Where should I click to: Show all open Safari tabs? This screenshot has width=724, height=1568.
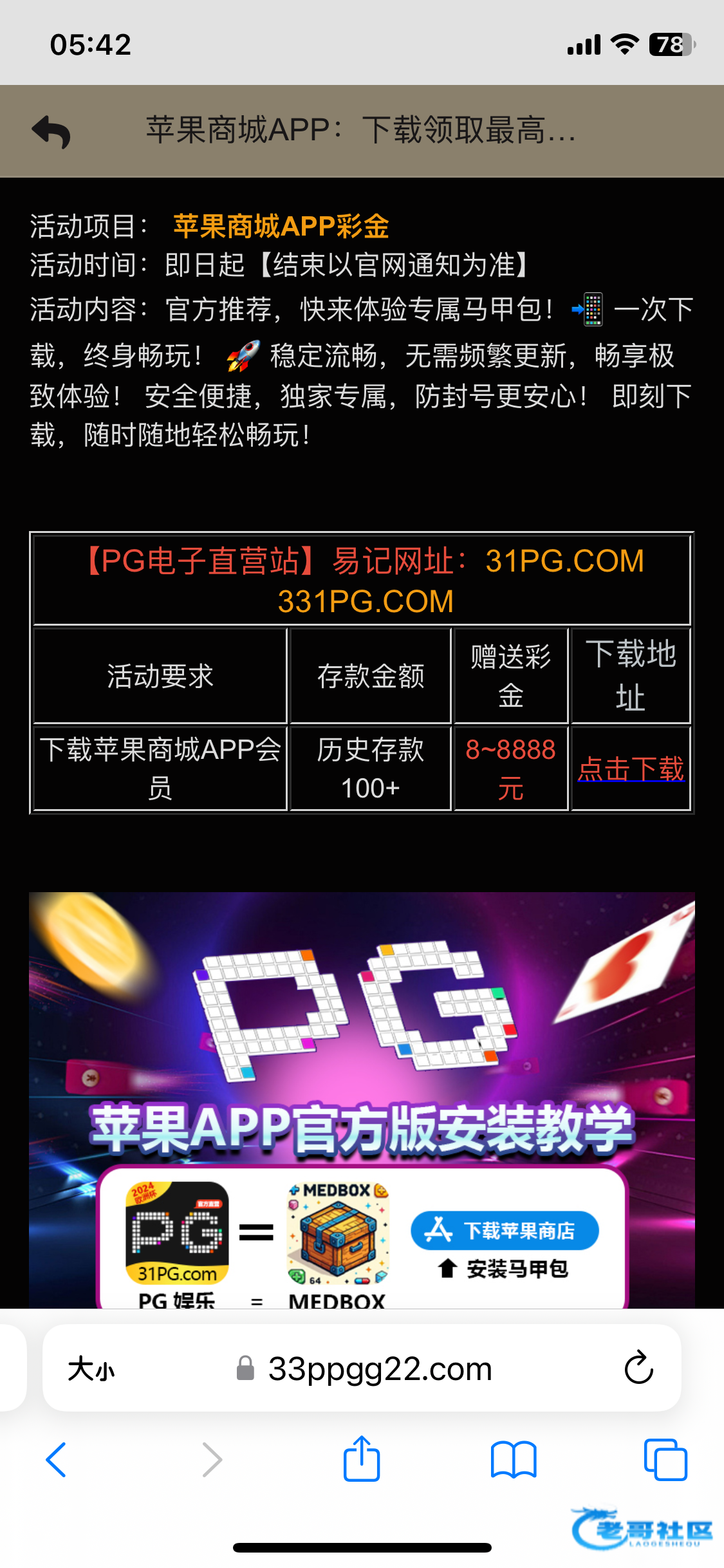[x=665, y=1459]
